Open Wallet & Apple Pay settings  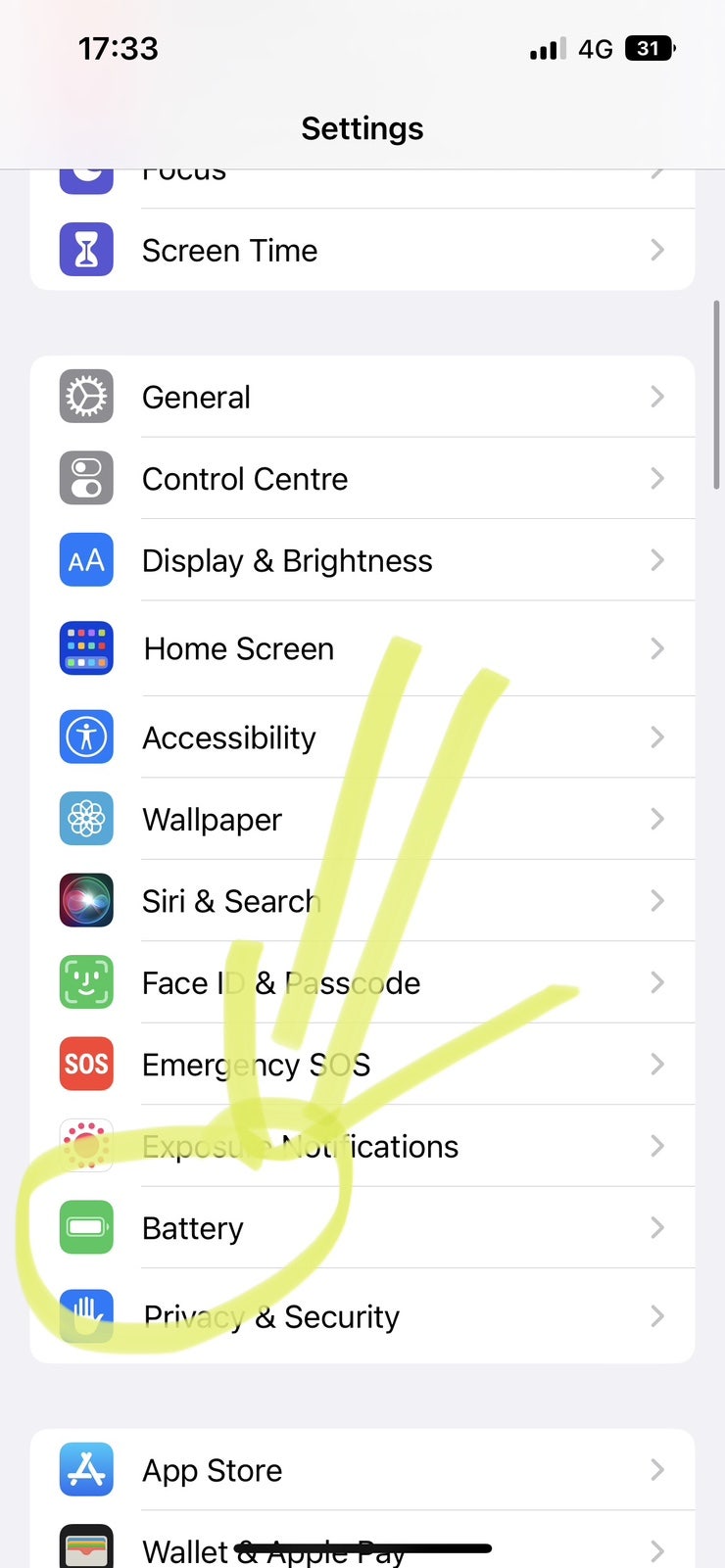tap(362, 1547)
